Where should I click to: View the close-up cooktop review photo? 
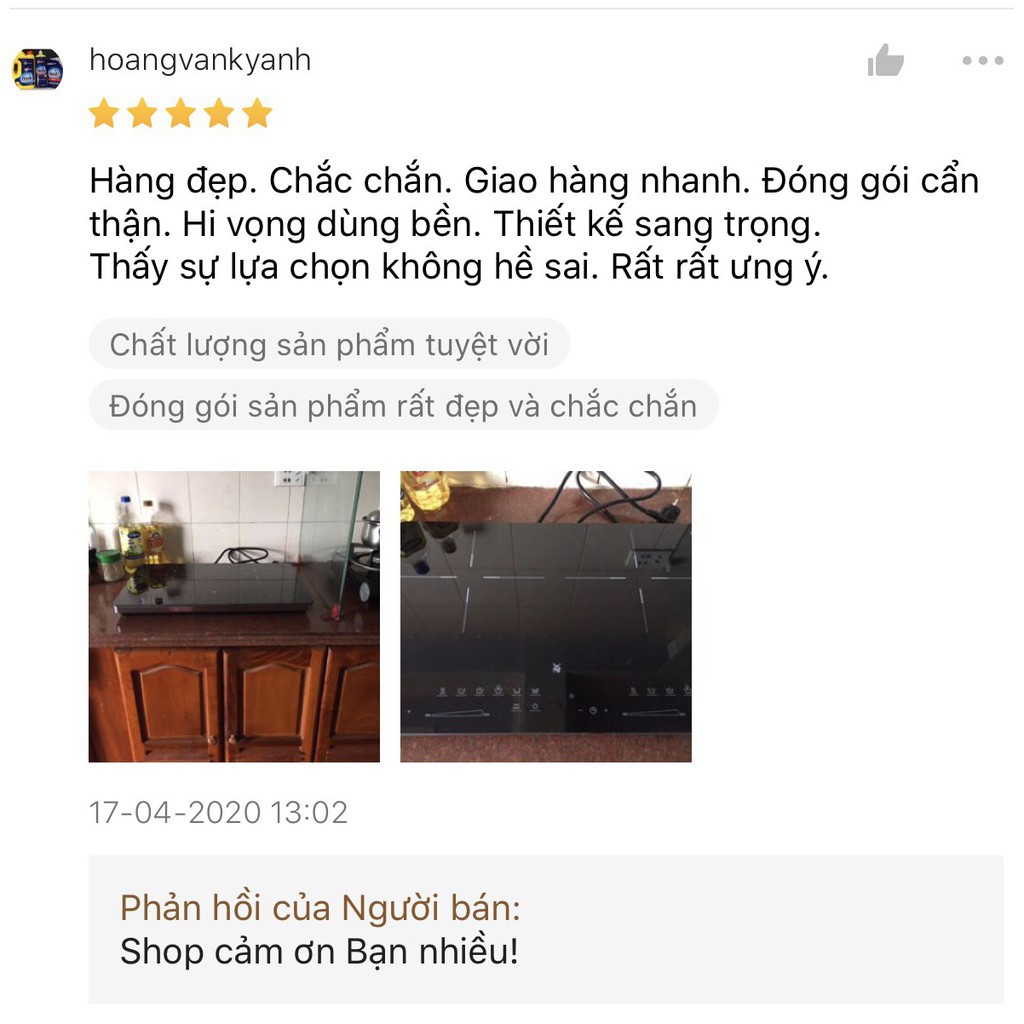tap(545, 616)
